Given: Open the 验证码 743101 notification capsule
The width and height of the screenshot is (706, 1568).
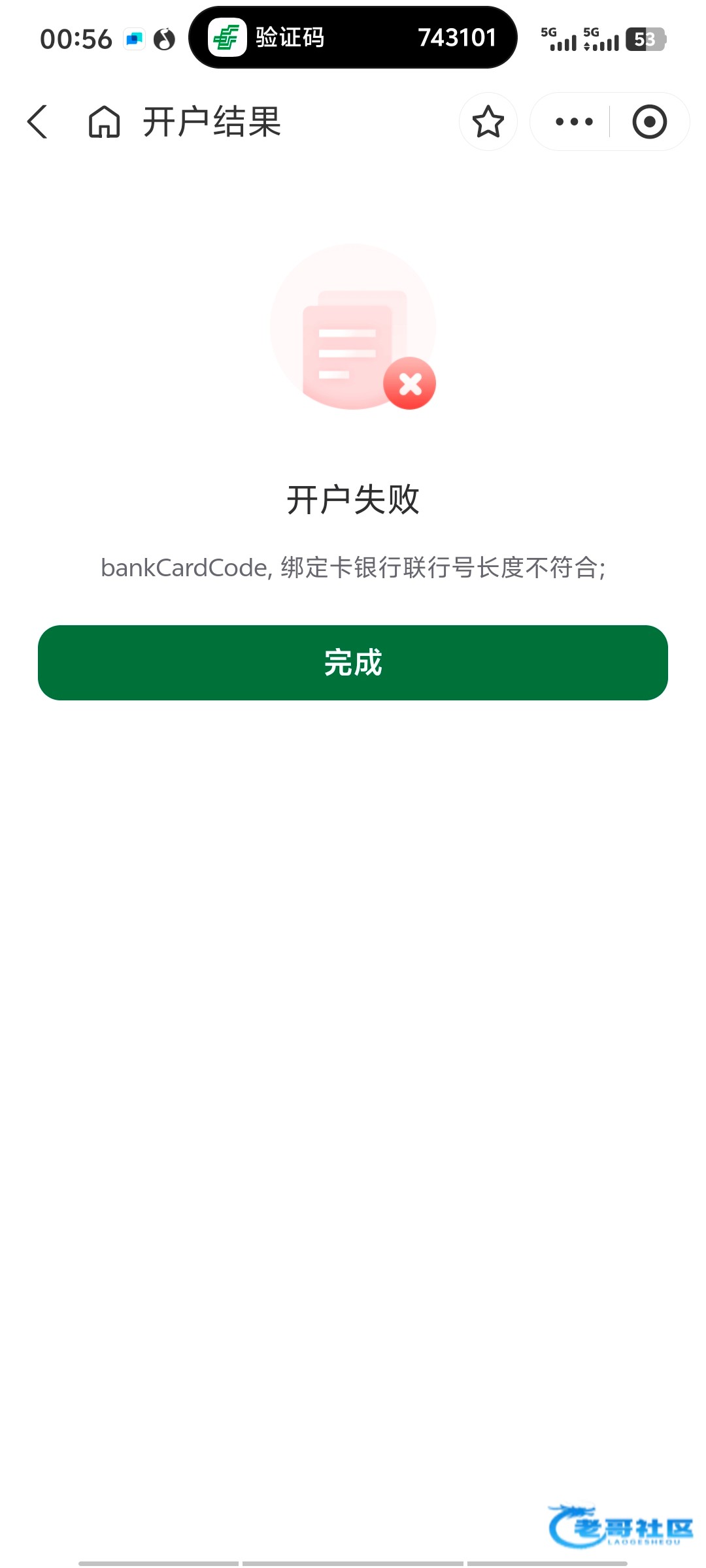Looking at the screenshot, I should pos(353,38).
